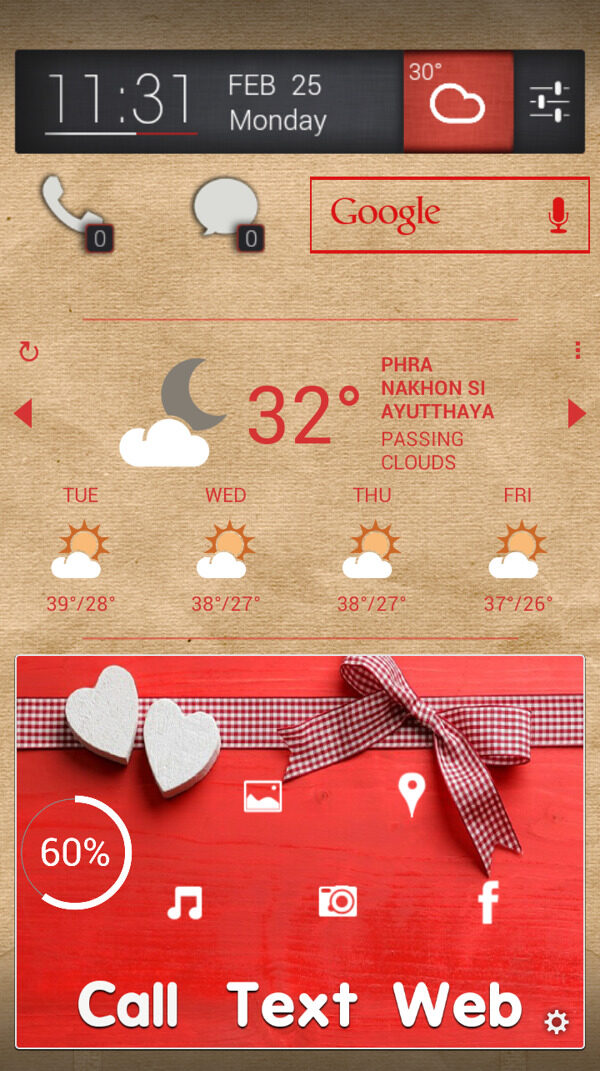Viewport: 600px width, 1071px height.
Task: Open the 11:31 clock widget
Action: point(120,102)
